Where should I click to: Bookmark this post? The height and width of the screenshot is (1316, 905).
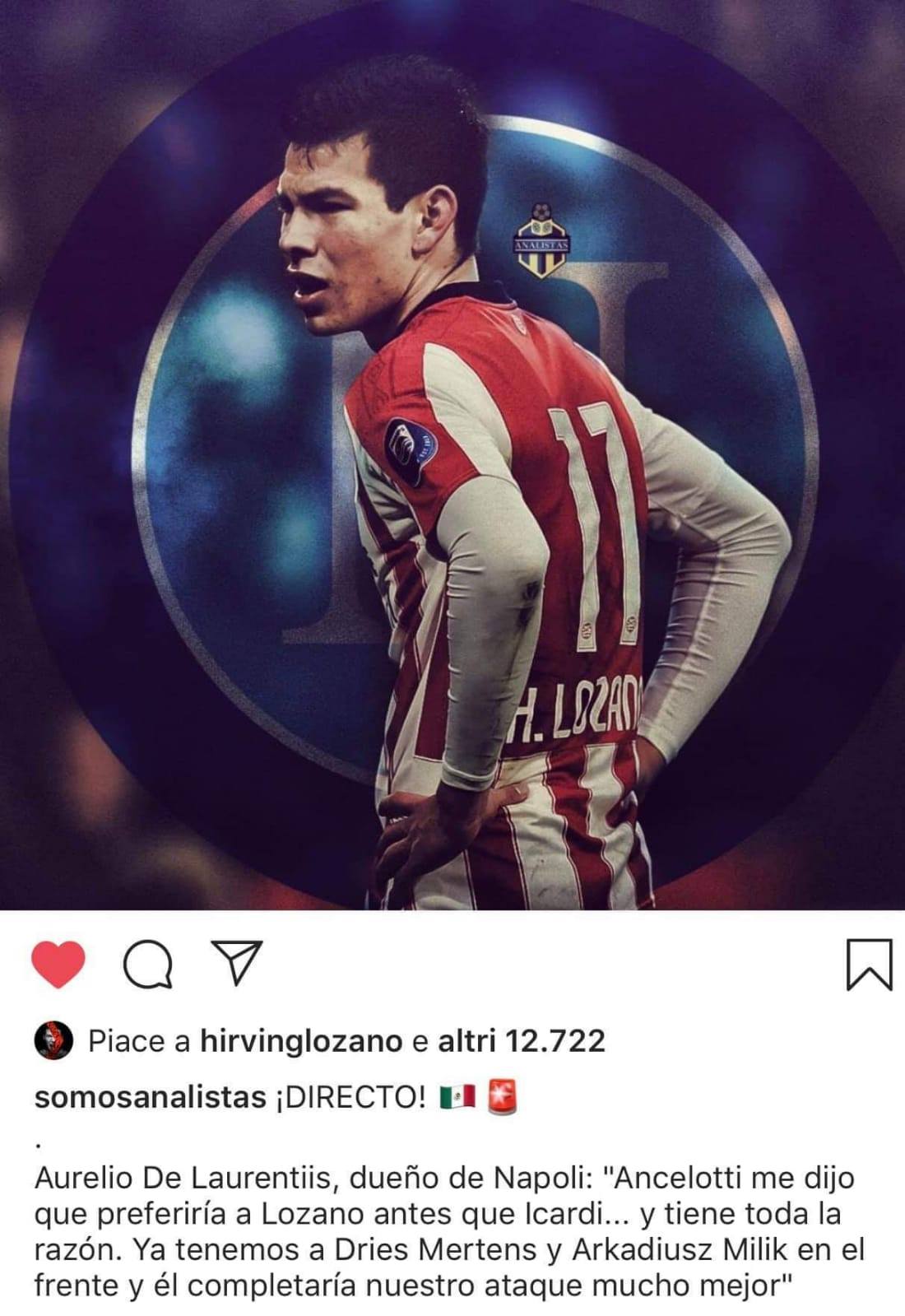869,964
